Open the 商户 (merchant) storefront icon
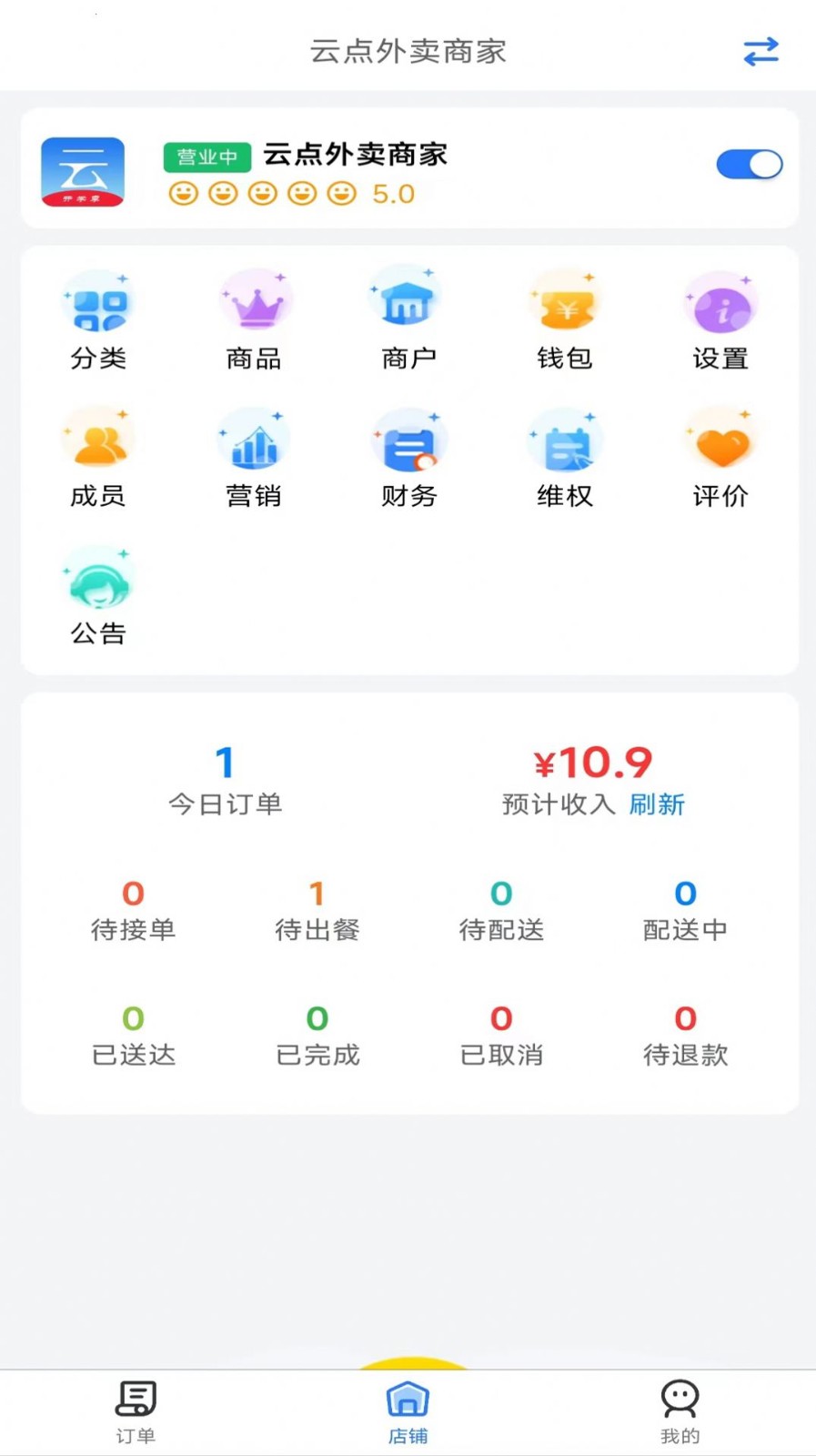This screenshot has width=816, height=1456. pos(408,308)
